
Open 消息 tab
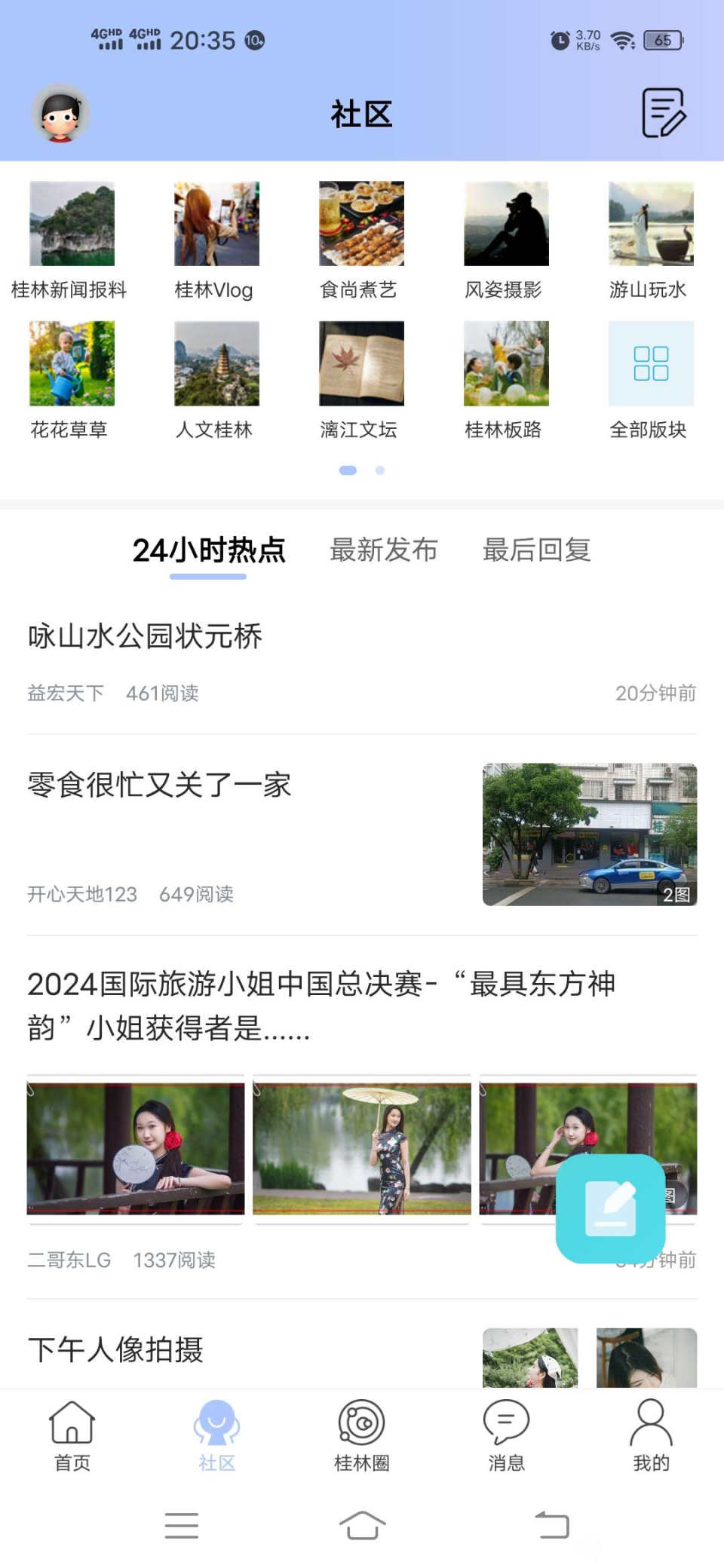pyautogui.click(x=506, y=1436)
